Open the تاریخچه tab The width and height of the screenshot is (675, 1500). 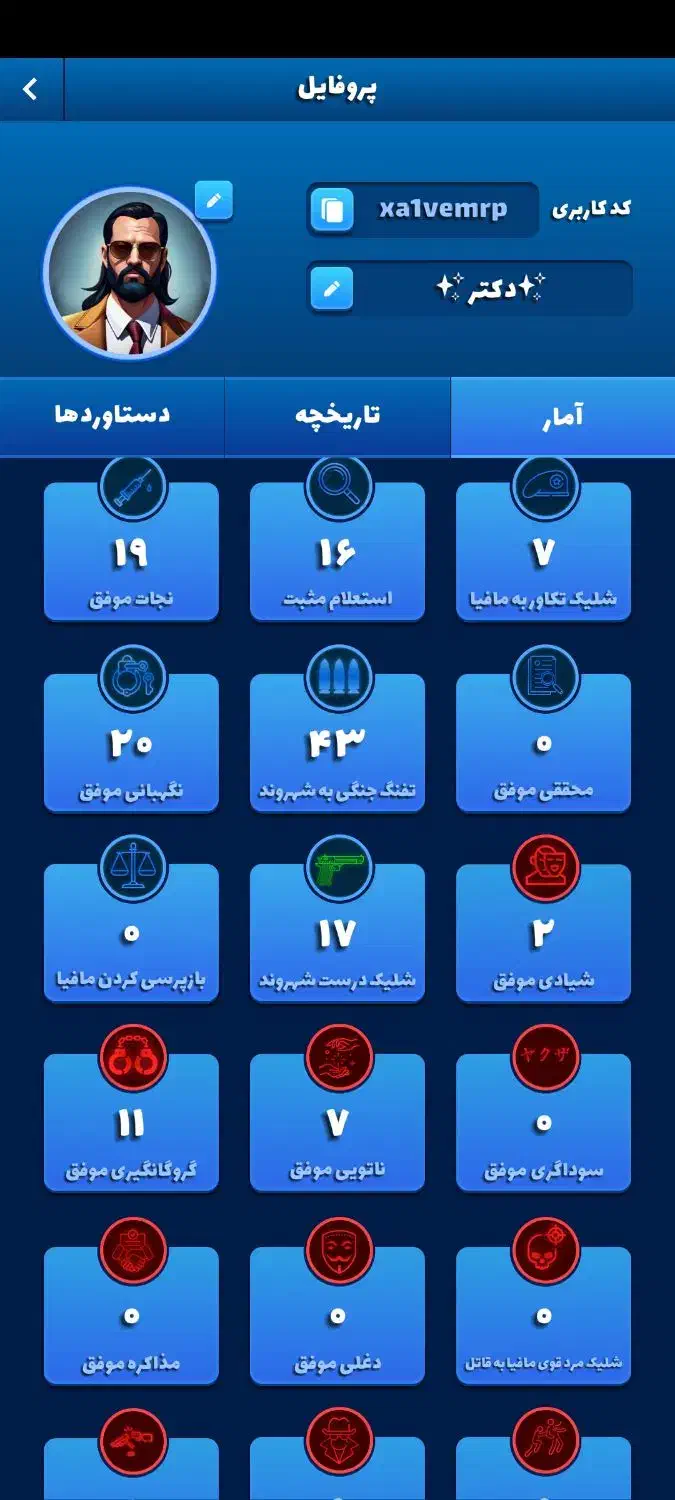click(x=337, y=417)
